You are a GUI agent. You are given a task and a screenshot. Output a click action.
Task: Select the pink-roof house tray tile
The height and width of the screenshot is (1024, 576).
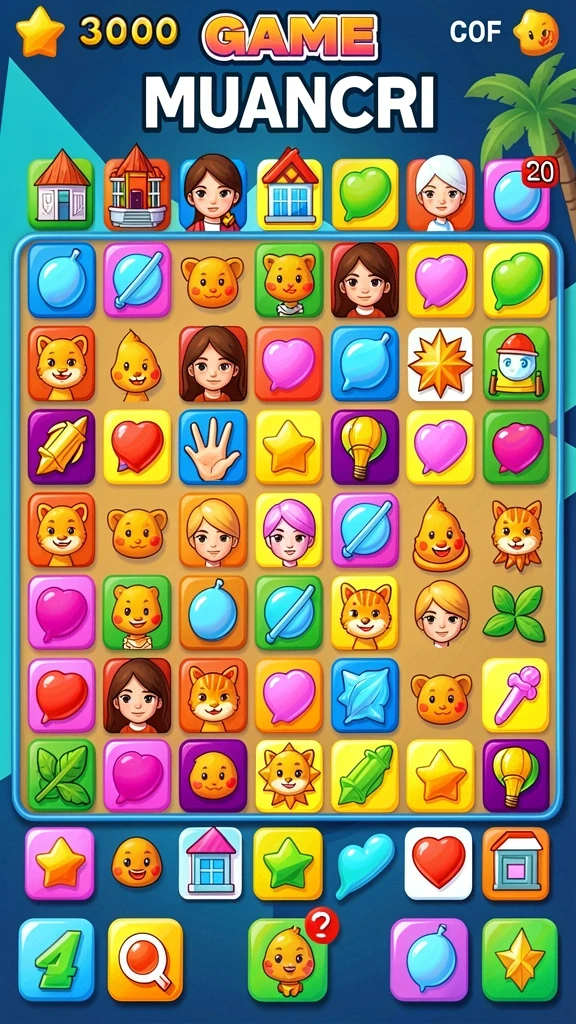coord(210,863)
